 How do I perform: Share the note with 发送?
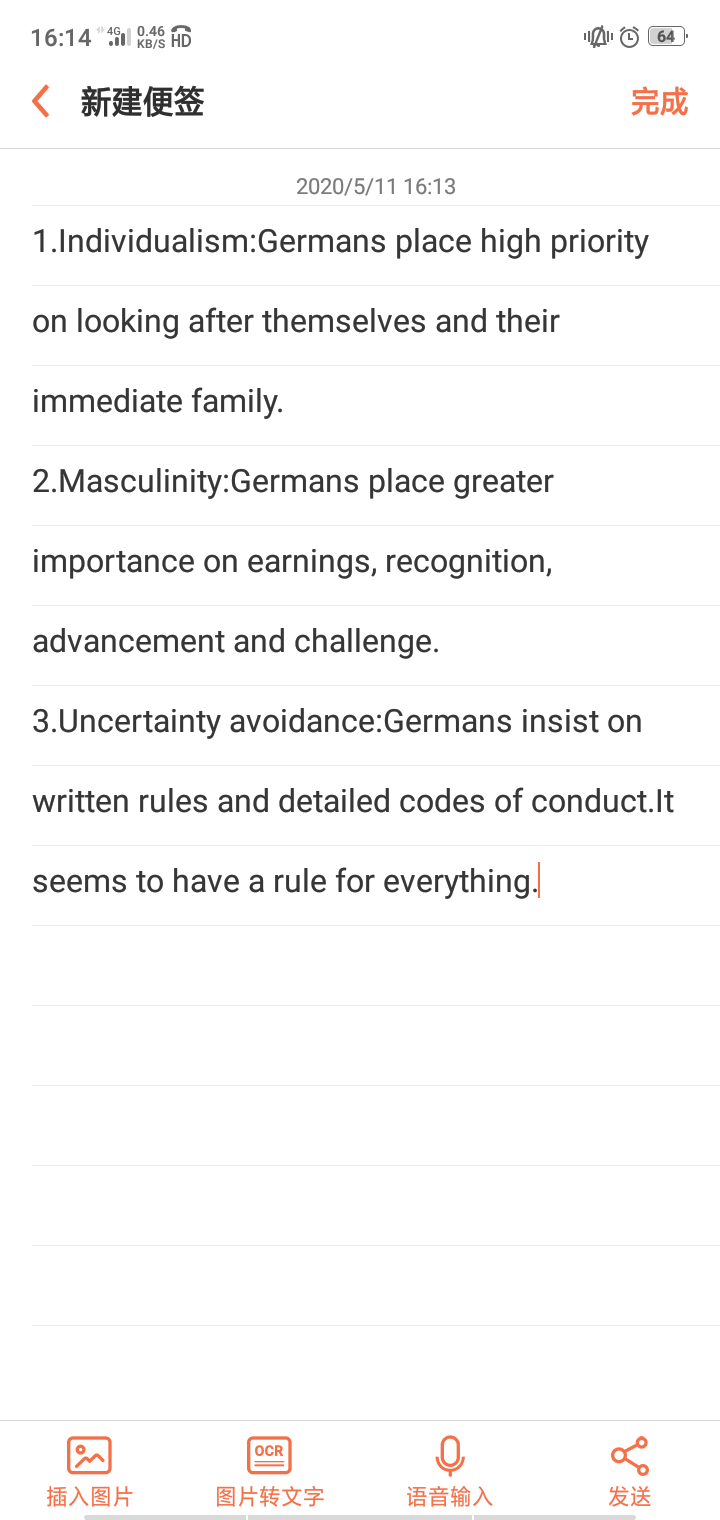[x=630, y=1471]
